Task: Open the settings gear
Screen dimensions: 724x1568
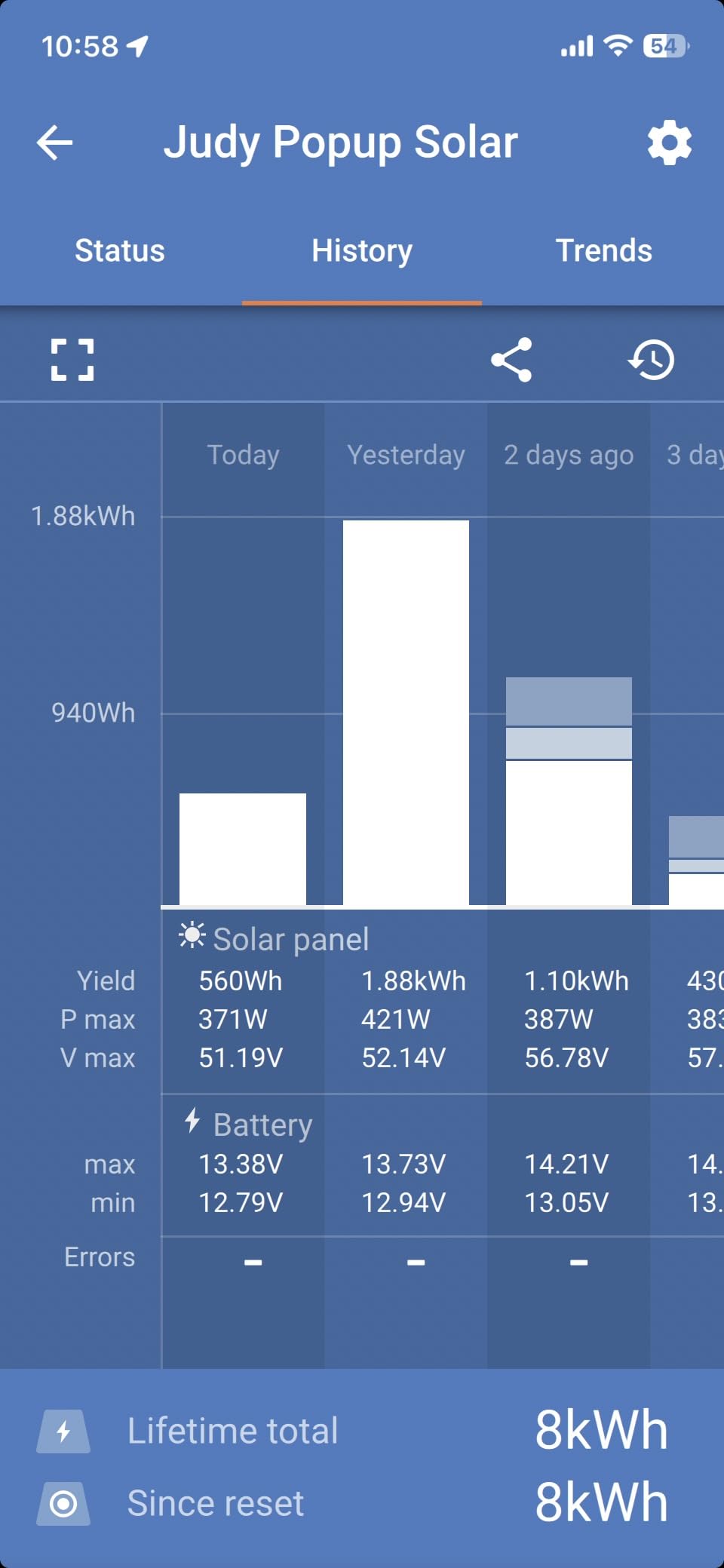Action: tap(670, 143)
